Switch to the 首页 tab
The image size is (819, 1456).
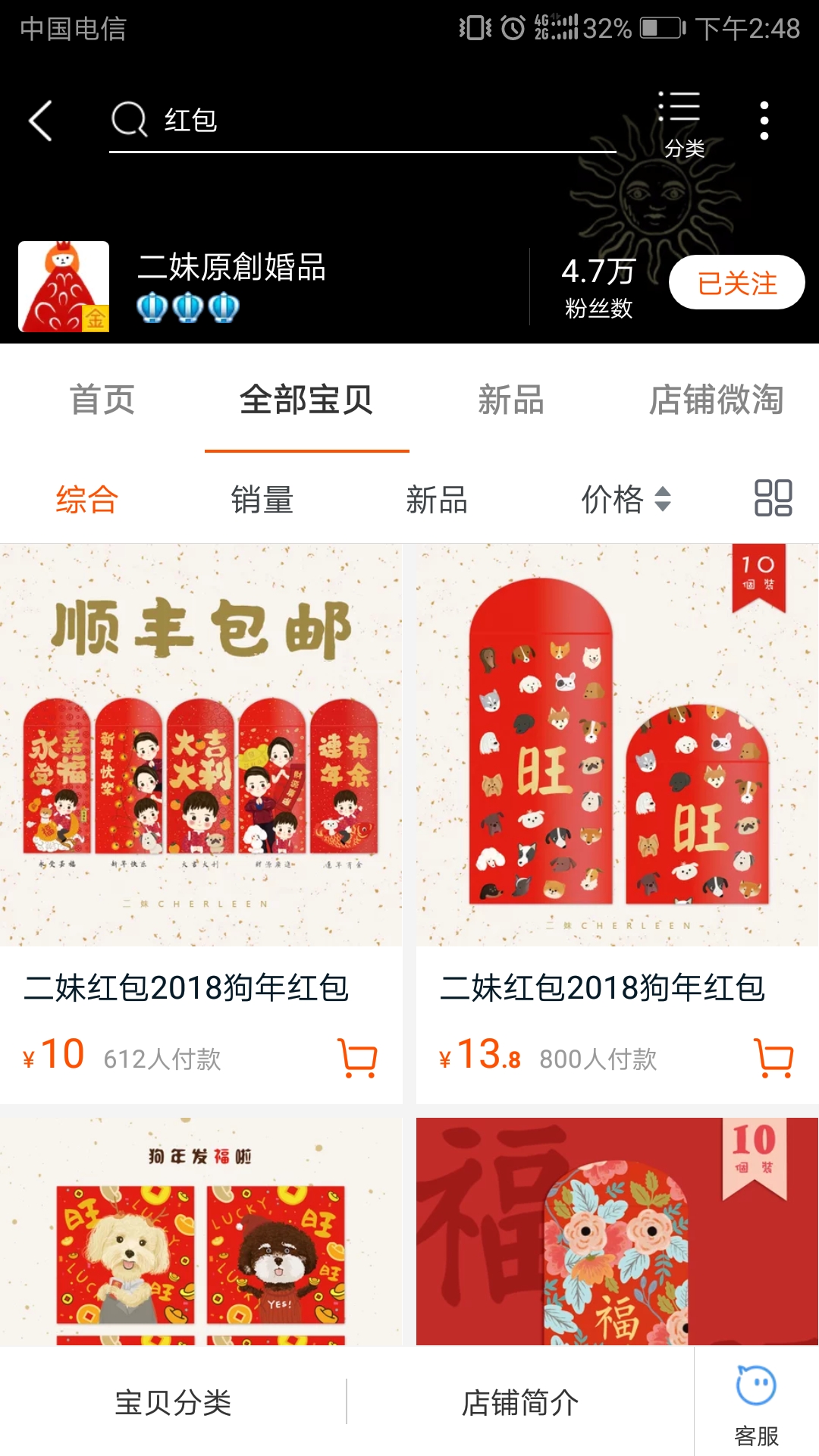pos(102,402)
